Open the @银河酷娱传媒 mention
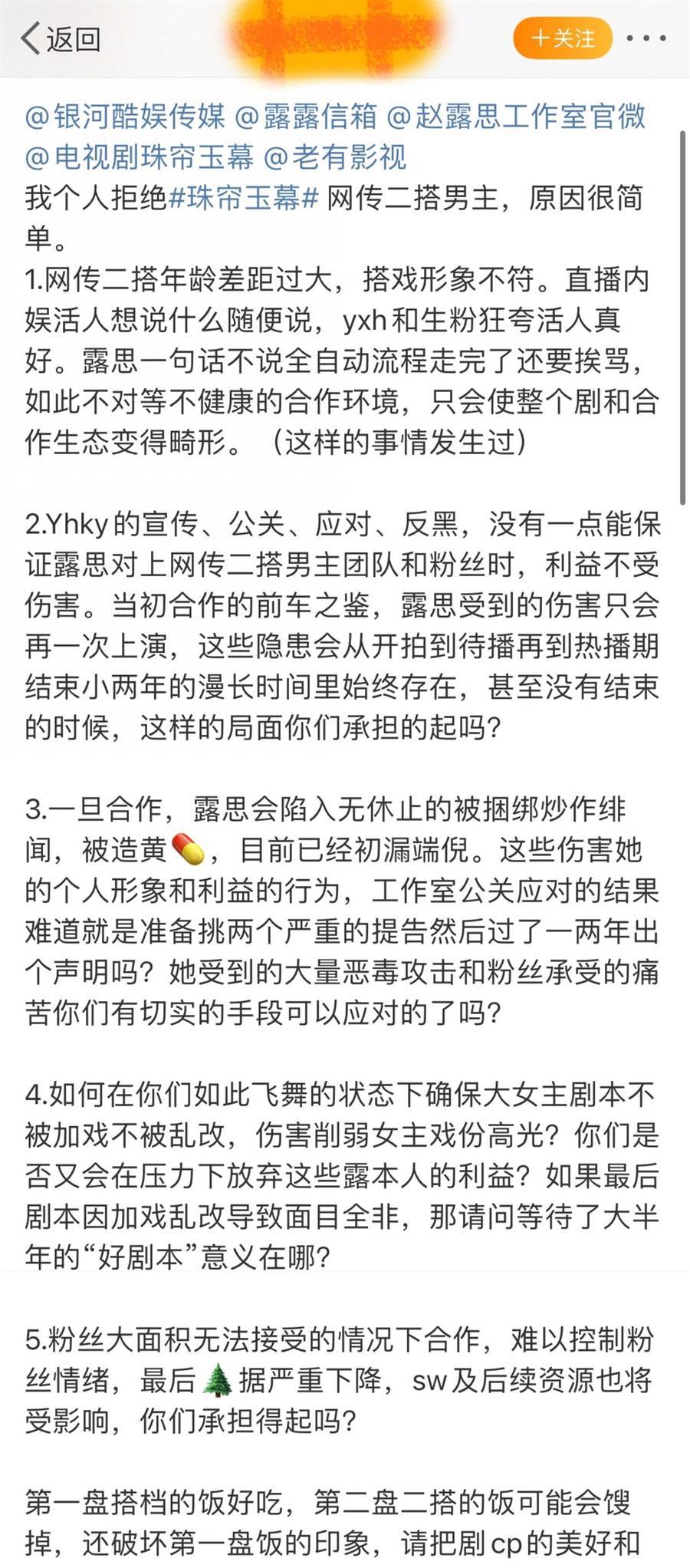 pyautogui.click(x=126, y=117)
